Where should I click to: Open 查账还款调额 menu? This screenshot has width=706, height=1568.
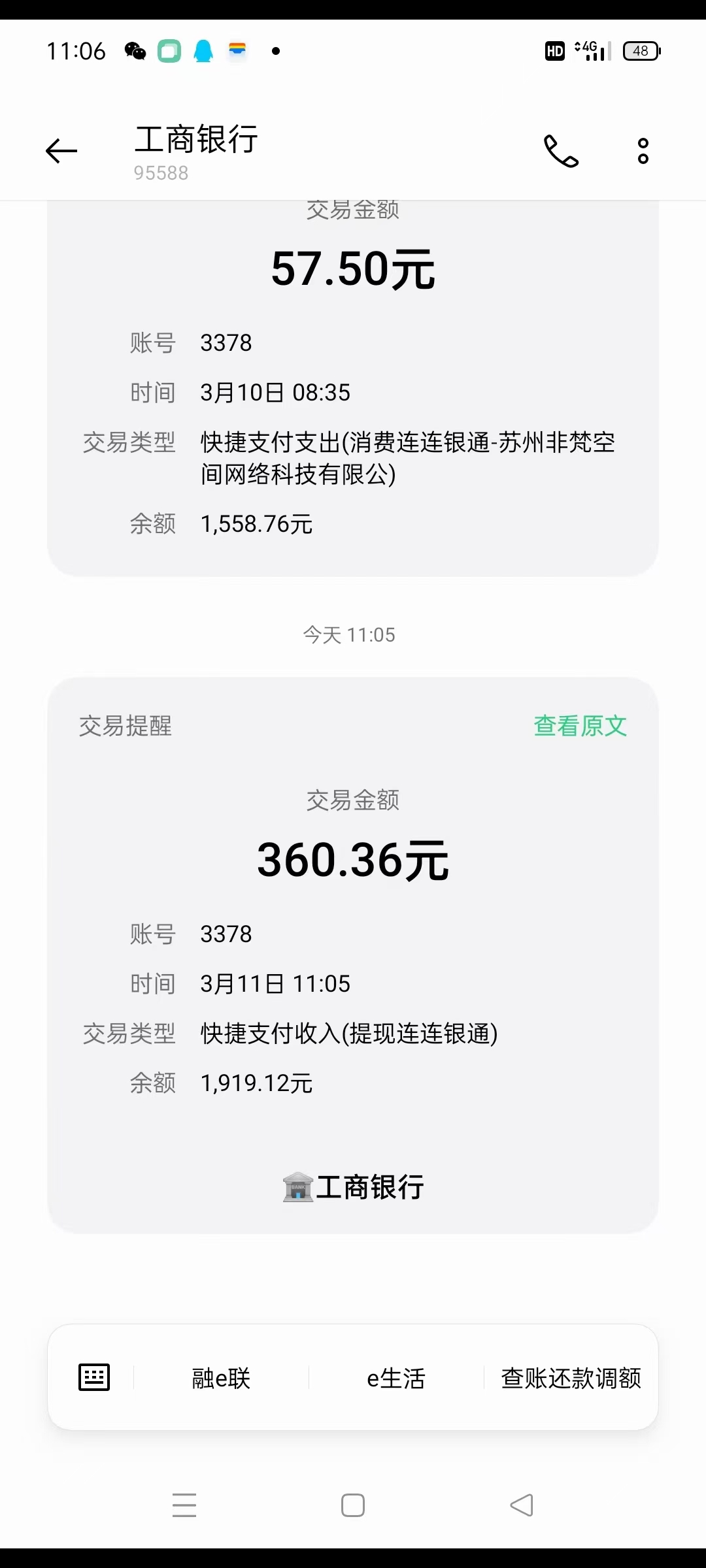coord(571,1378)
